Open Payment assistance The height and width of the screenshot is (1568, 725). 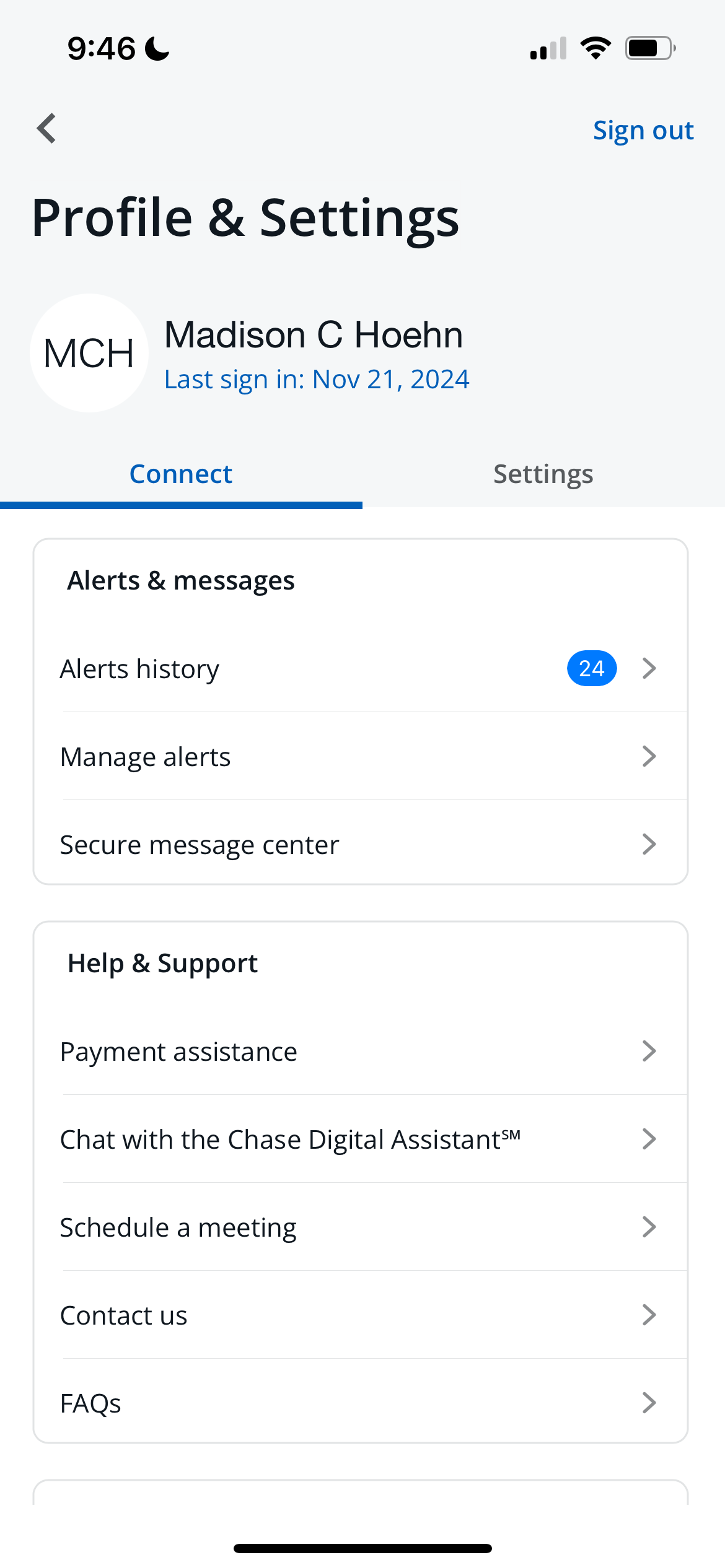point(359,1052)
